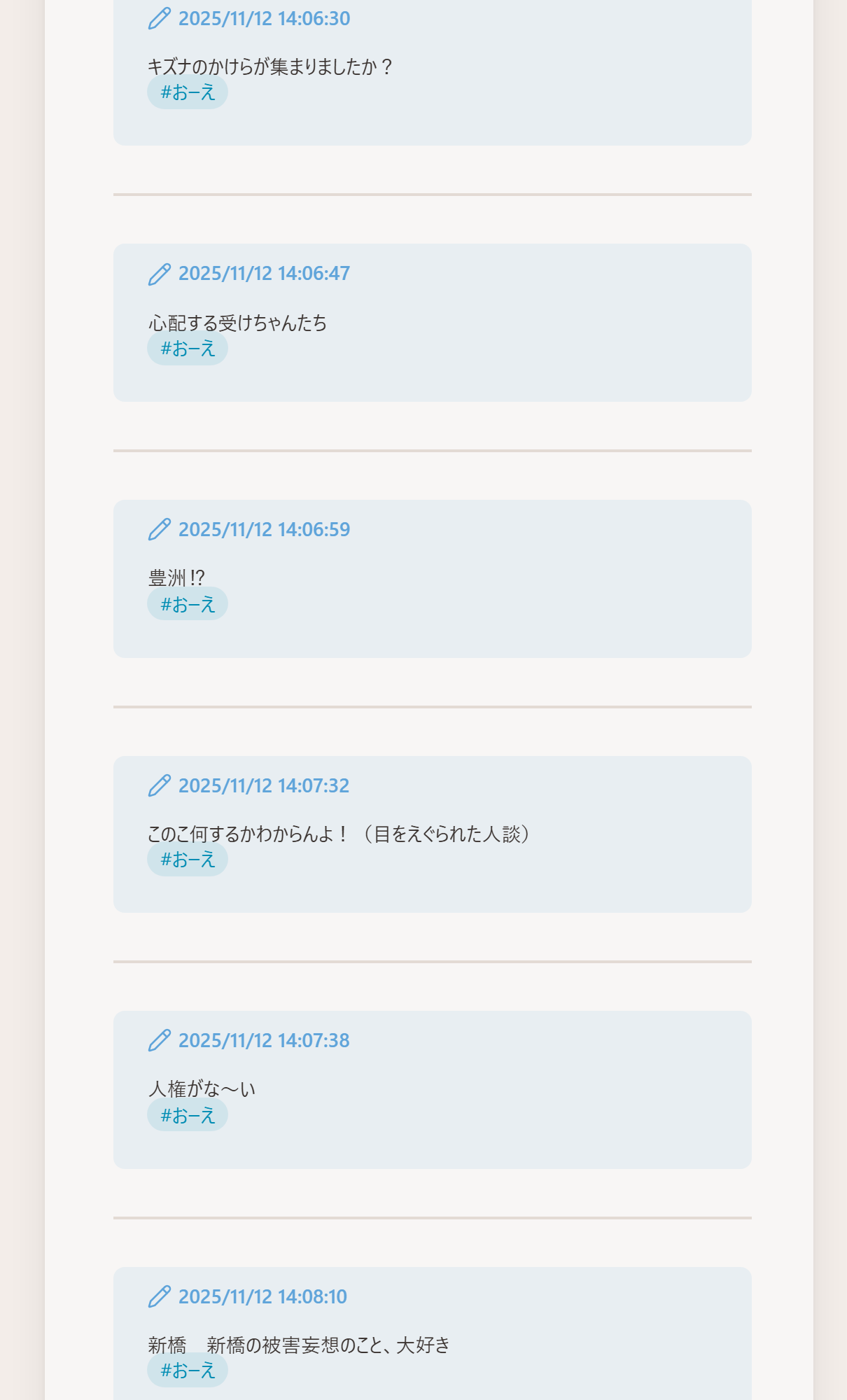Tap the #おーえ tag under キズナのかけら post

[188, 92]
